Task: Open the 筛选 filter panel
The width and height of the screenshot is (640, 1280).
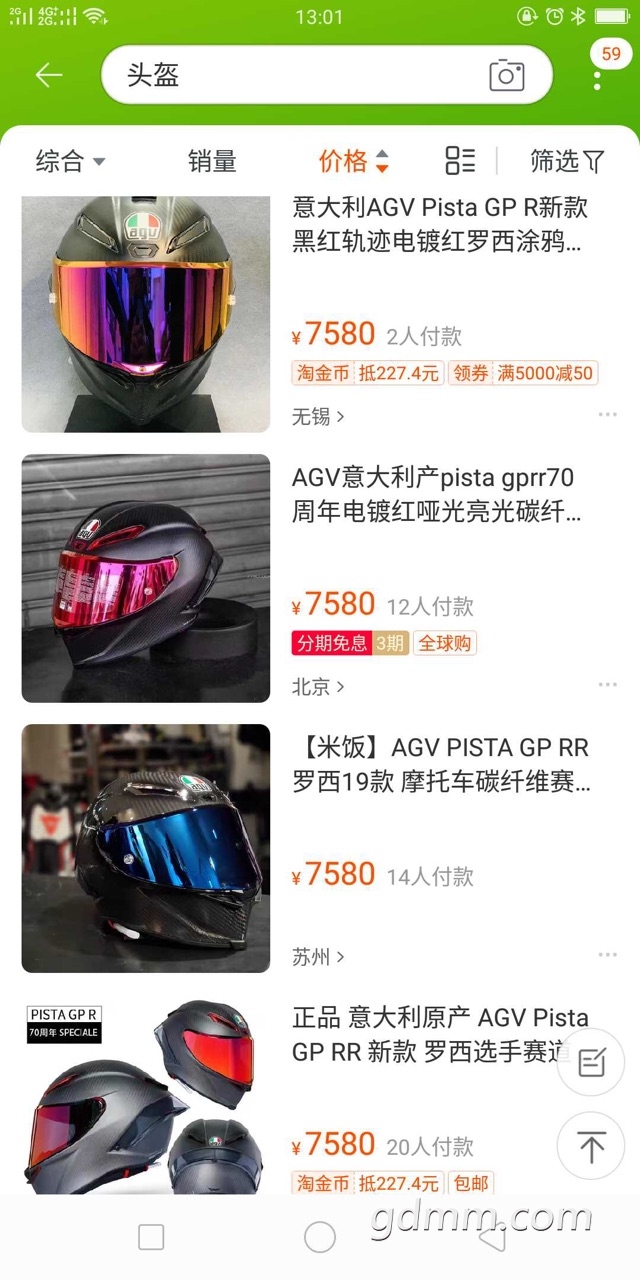Action: point(567,161)
